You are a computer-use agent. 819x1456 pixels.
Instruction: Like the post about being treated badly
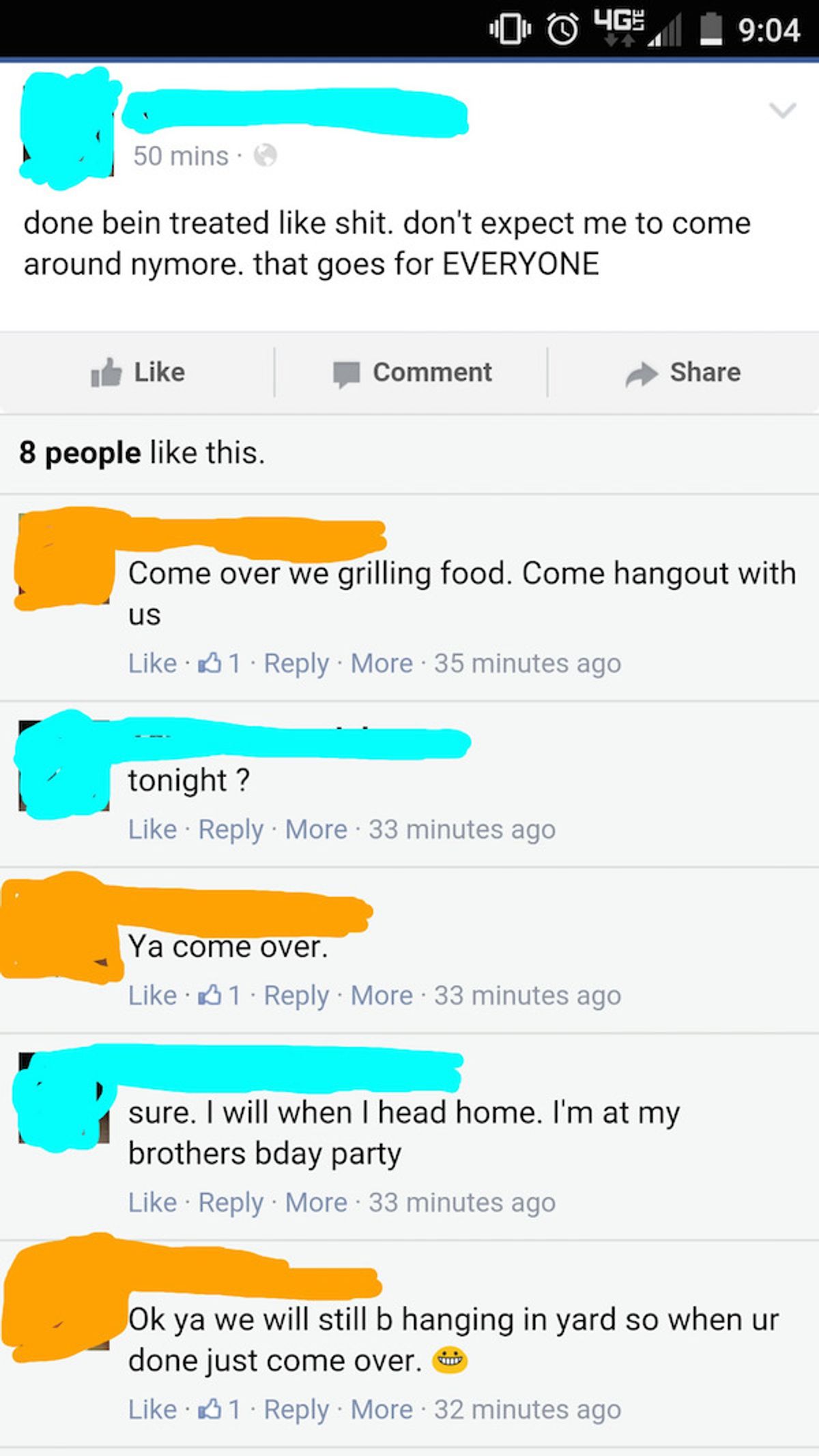click(x=139, y=373)
